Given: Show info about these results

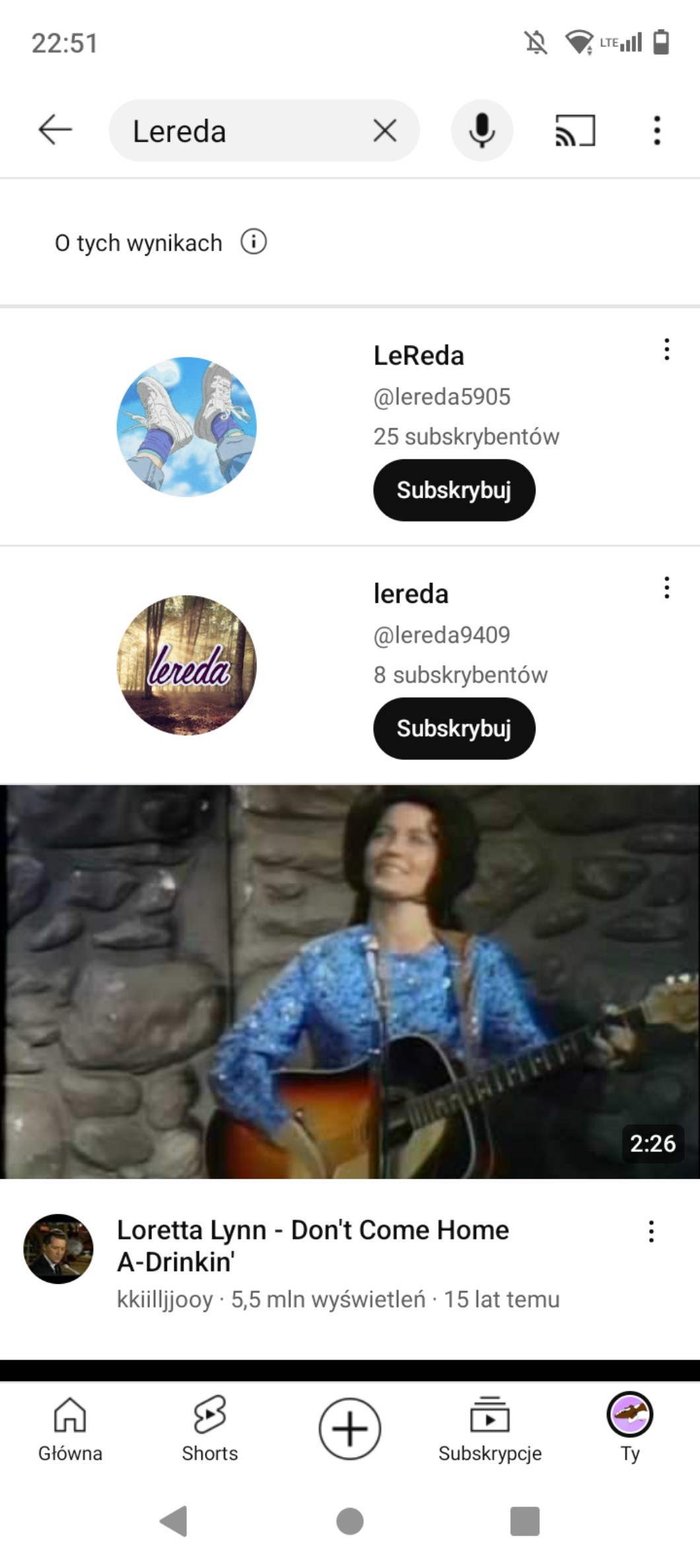Looking at the screenshot, I should pos(254,242).
